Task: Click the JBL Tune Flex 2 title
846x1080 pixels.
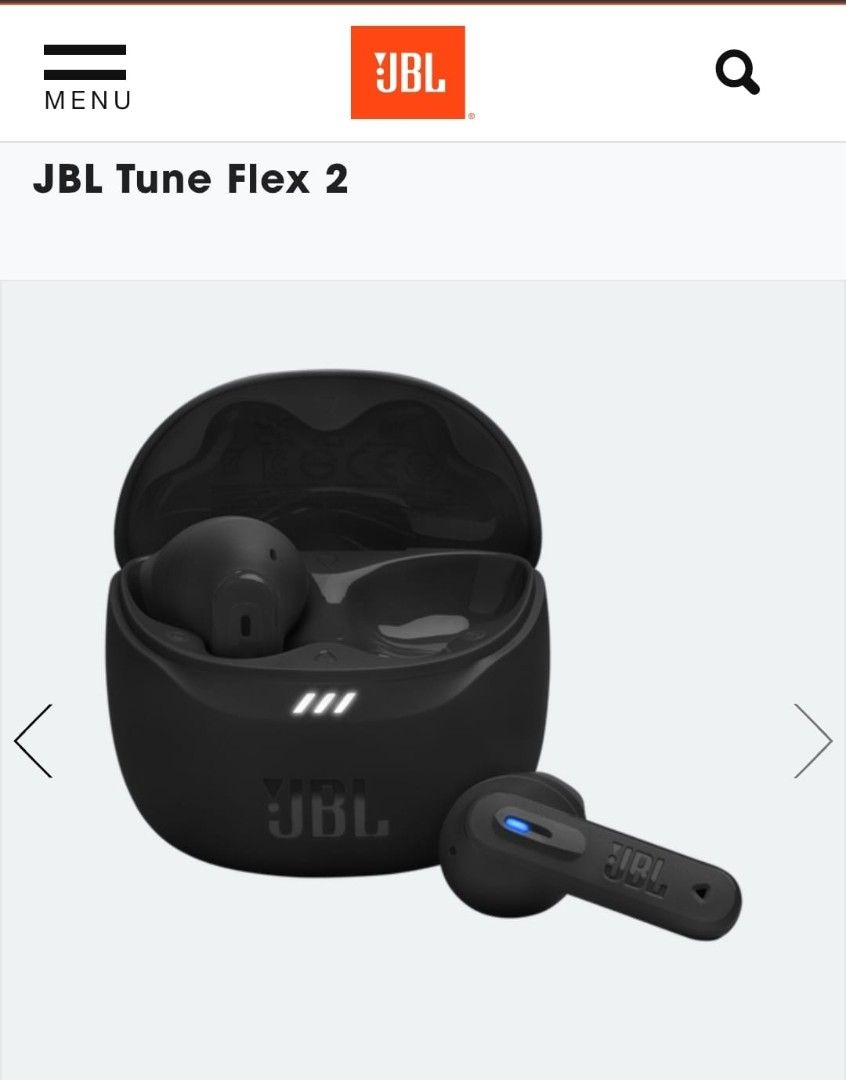Action: pyautogui.click(x=190, y=180)
